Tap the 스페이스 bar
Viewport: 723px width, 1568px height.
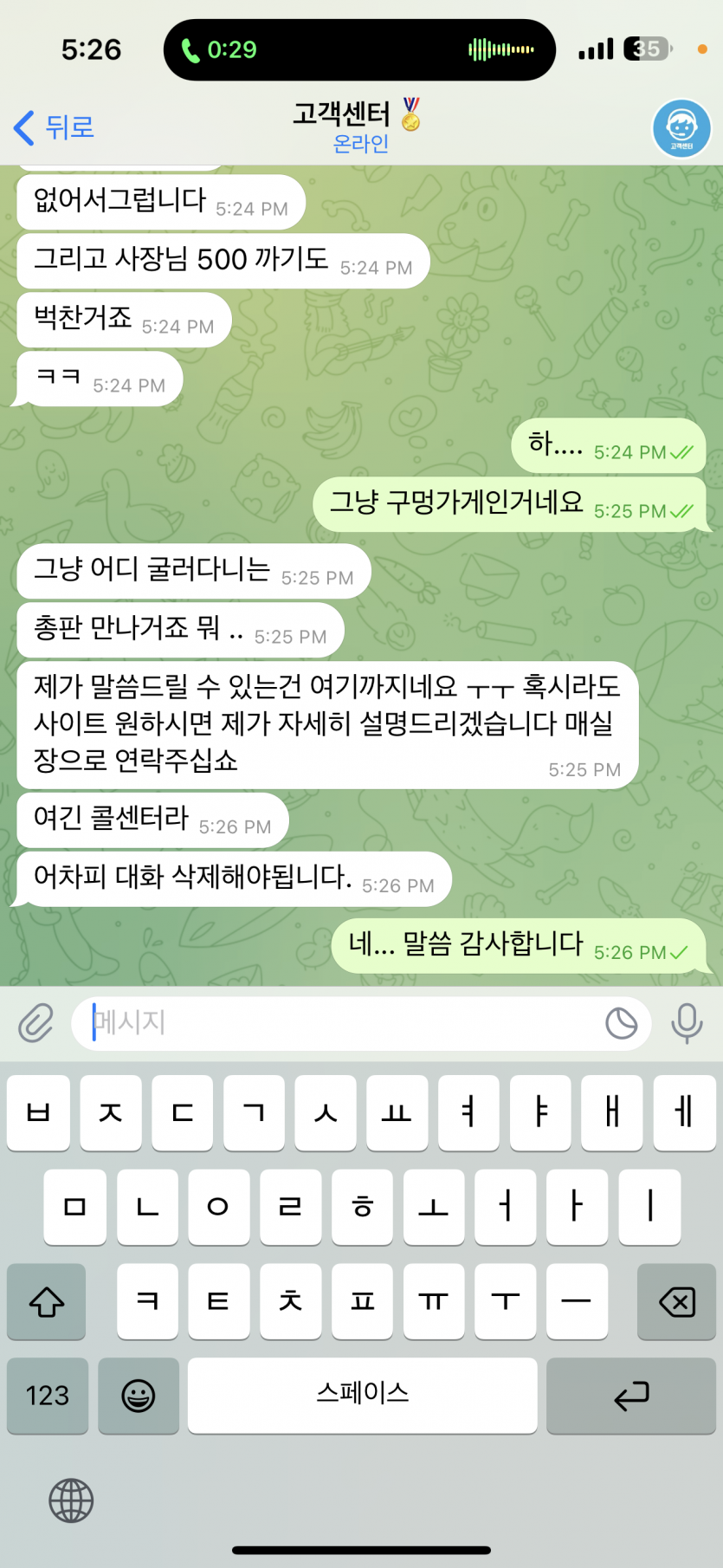click(362, 1395)
